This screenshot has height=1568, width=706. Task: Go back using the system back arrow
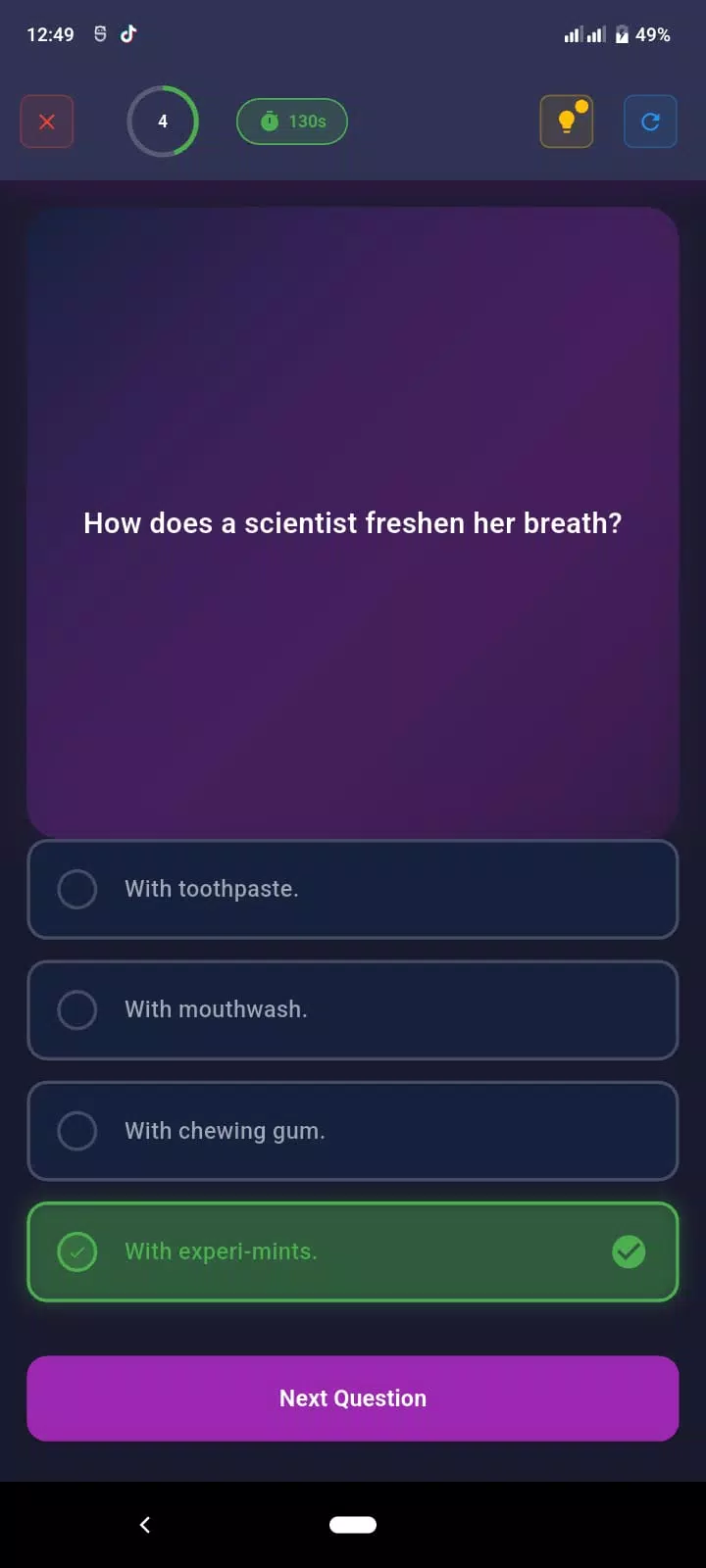click(145, 1524)
